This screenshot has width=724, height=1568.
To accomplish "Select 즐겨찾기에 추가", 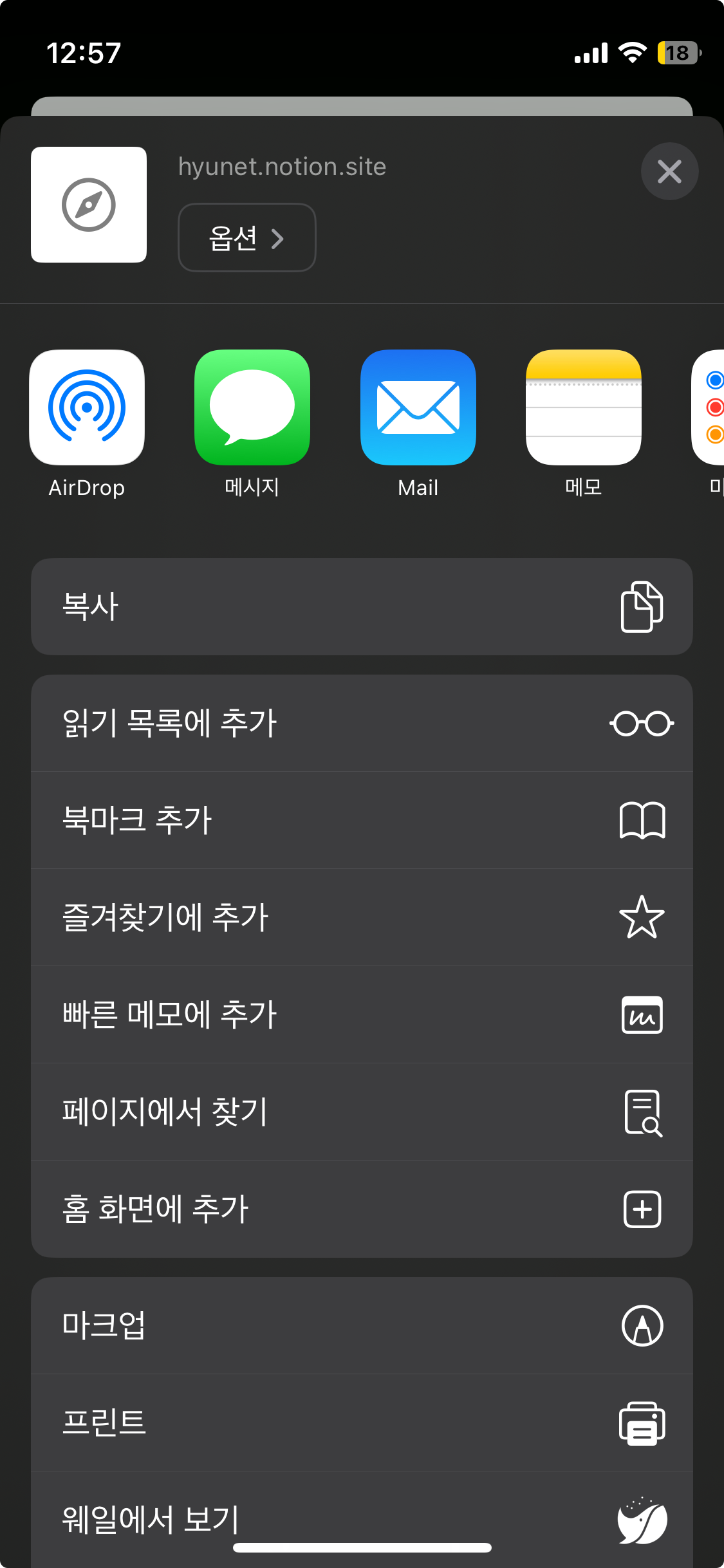I will pos(362,917).
